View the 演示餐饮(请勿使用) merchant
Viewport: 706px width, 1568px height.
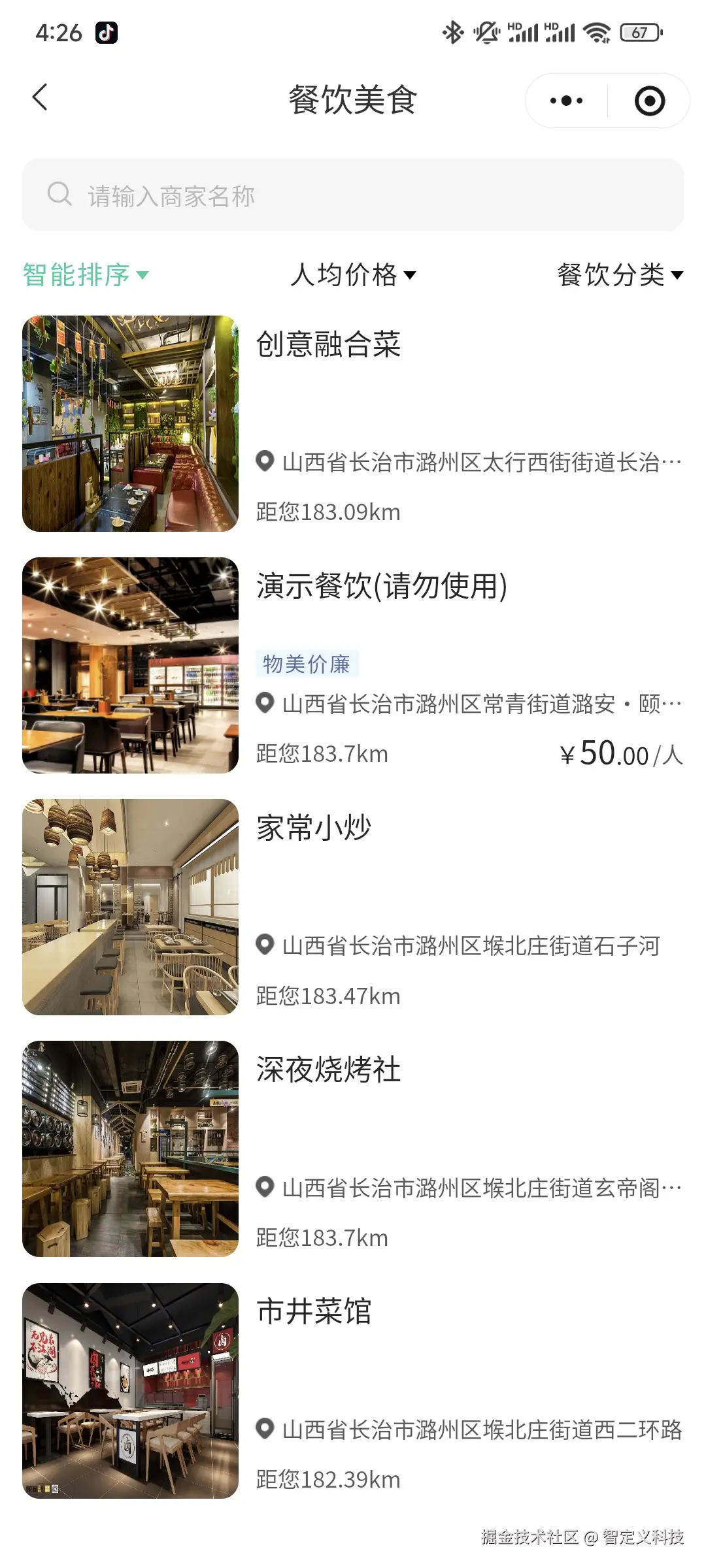pyautogui.click(x=353, y=665)
